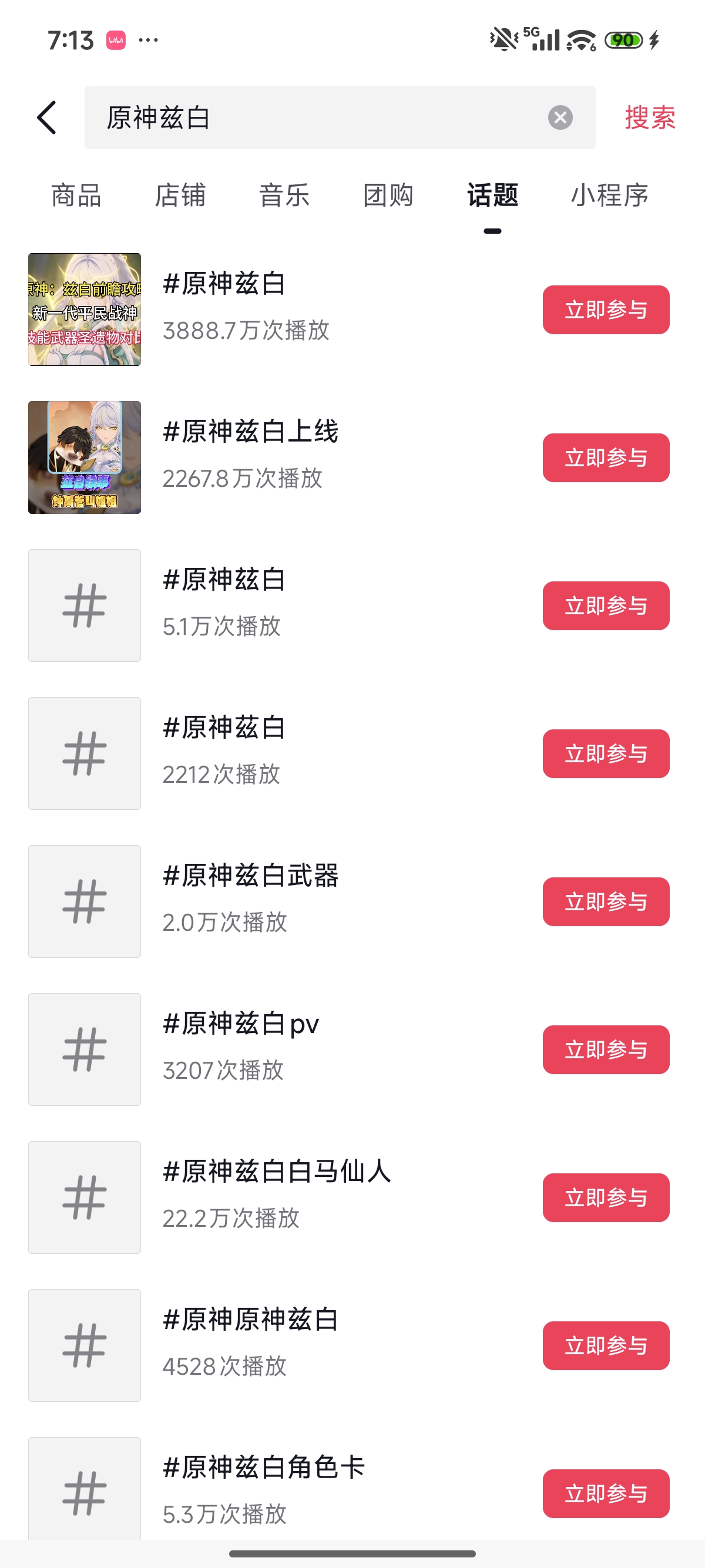
Task: Open the 音乐 tab
Action: click(284, 196)
